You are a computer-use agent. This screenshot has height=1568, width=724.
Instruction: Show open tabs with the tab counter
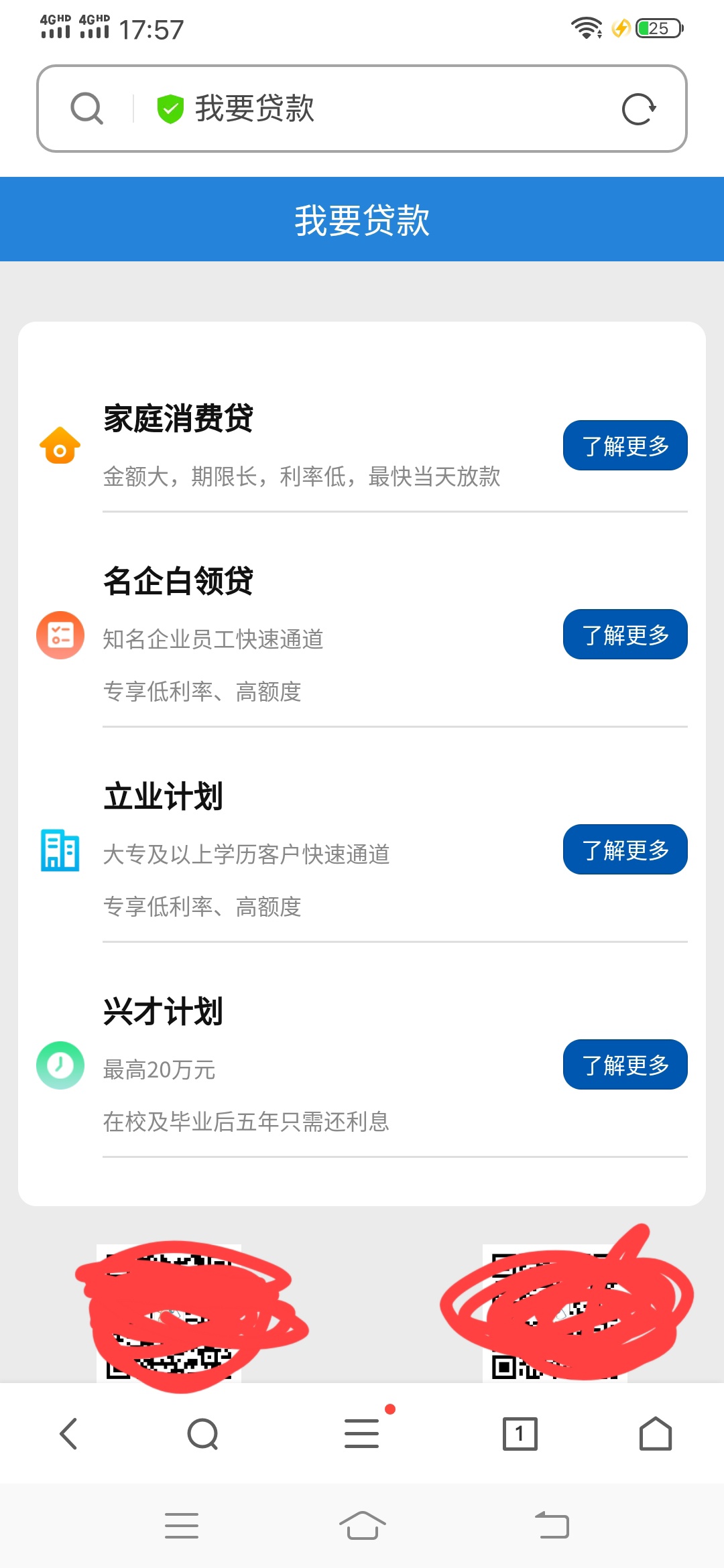pyautogui.click(x=520, y=1434)
